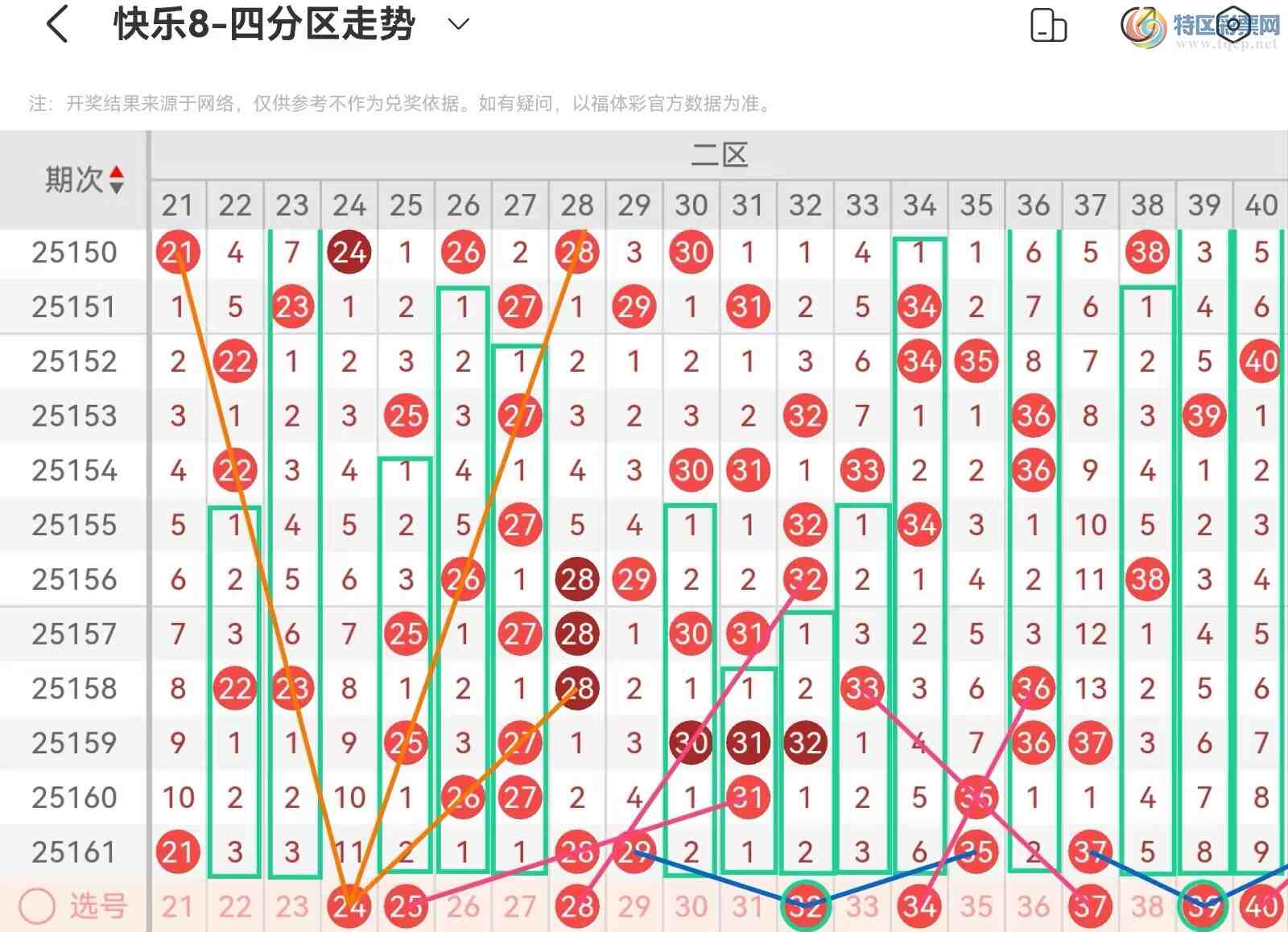This screenshot has height=932, width=1288.
Task: Tap the screen rotation icon
Action: click(1048, 26)
